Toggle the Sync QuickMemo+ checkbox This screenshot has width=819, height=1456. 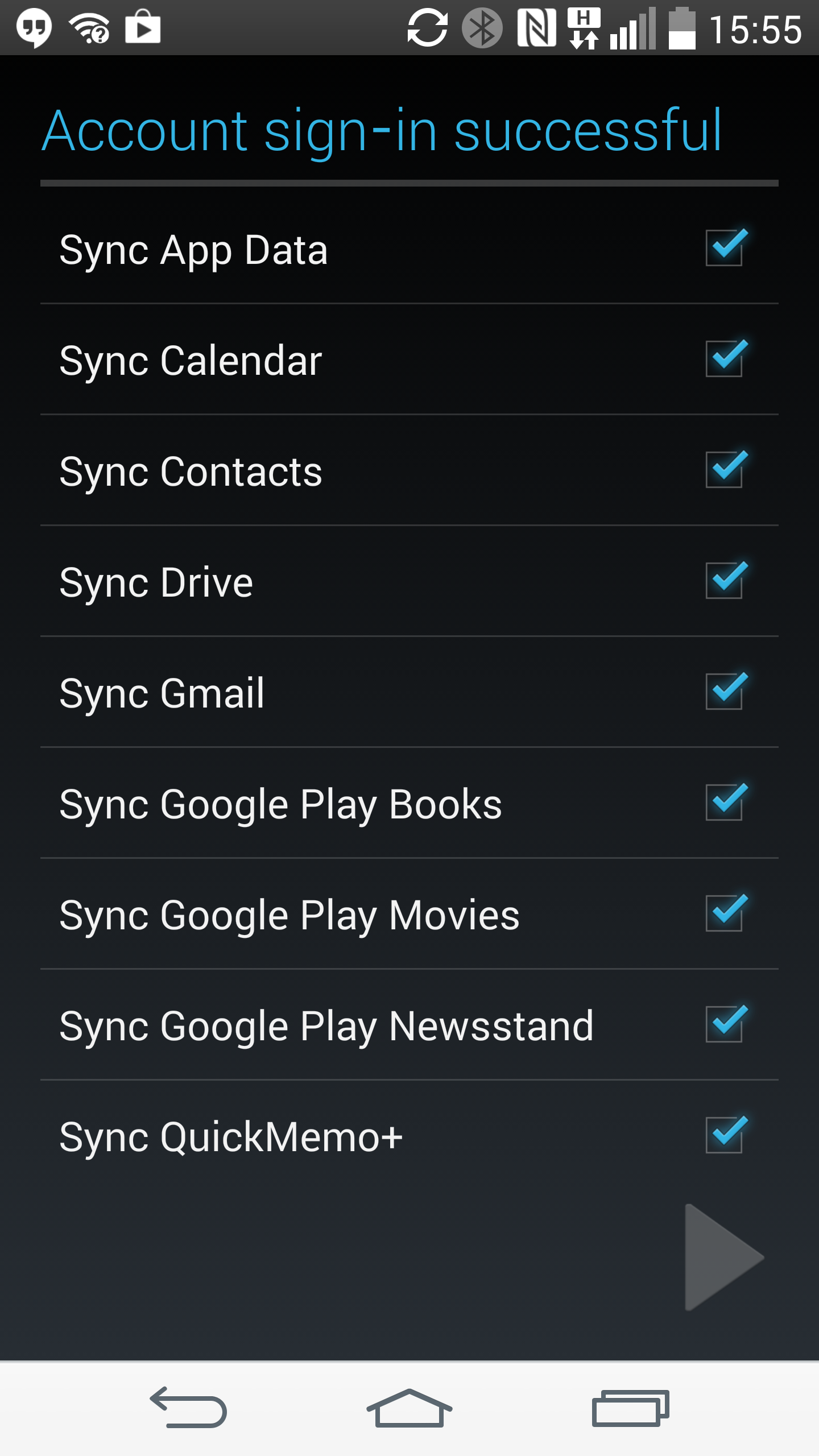click(725, 1135)
